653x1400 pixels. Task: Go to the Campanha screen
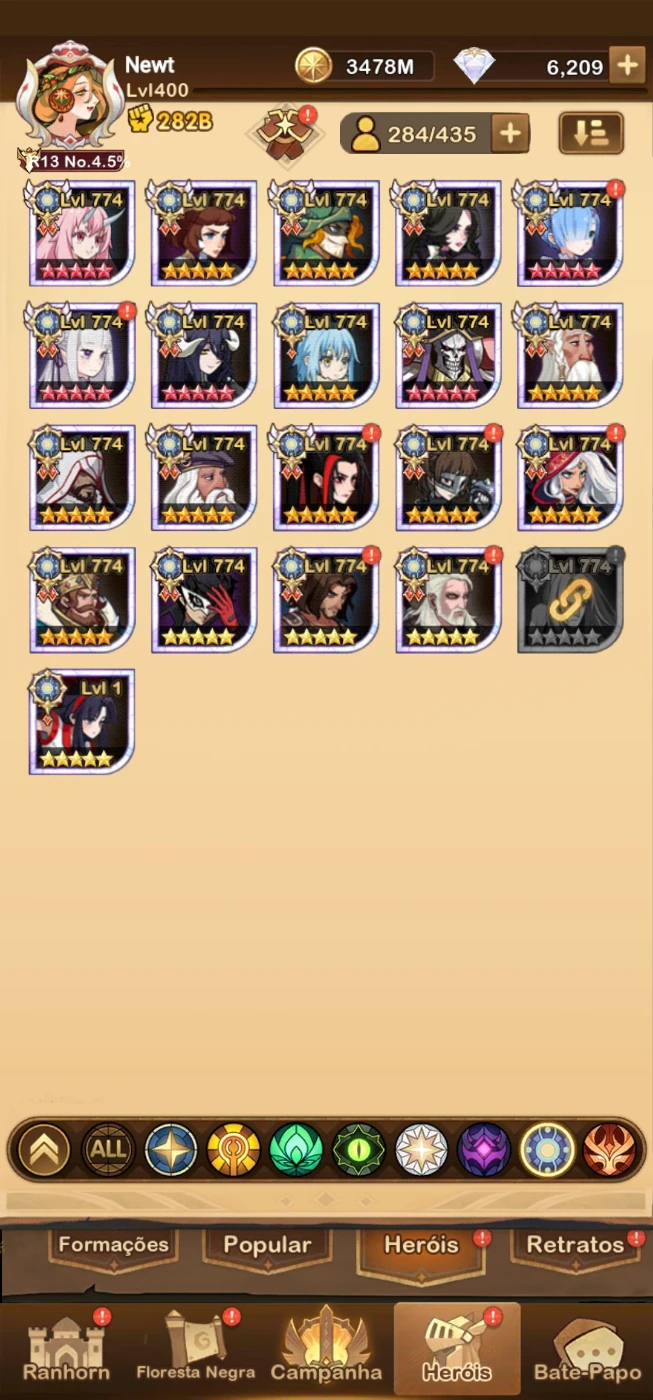pyautogui.click(x=326, y=1349)
